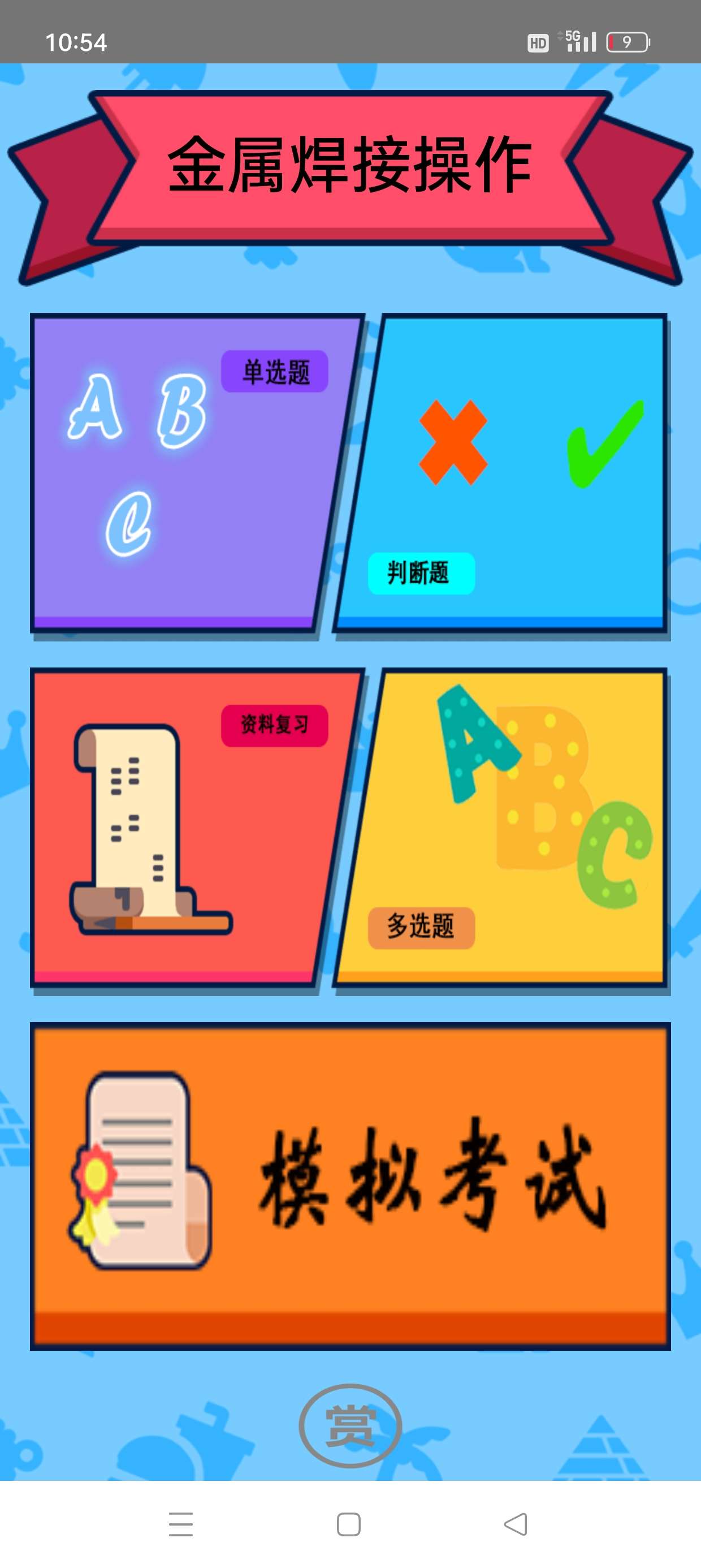
Task: Start the 模拟考试 mock exam
Action: (350, 1186)
